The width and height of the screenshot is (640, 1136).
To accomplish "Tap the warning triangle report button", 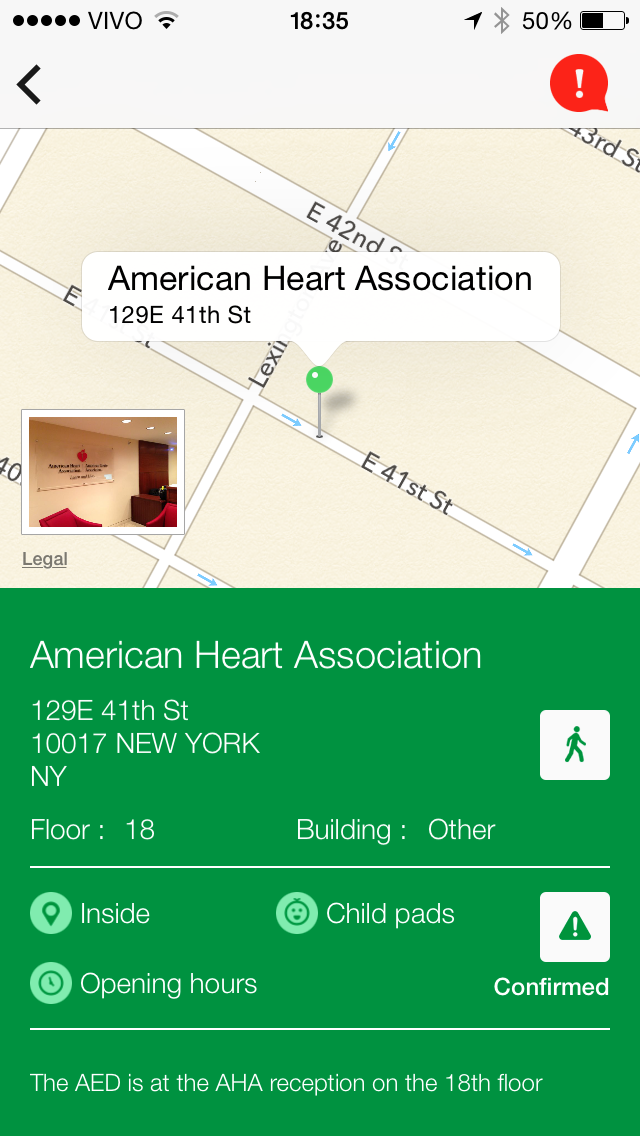I will 574,927.
